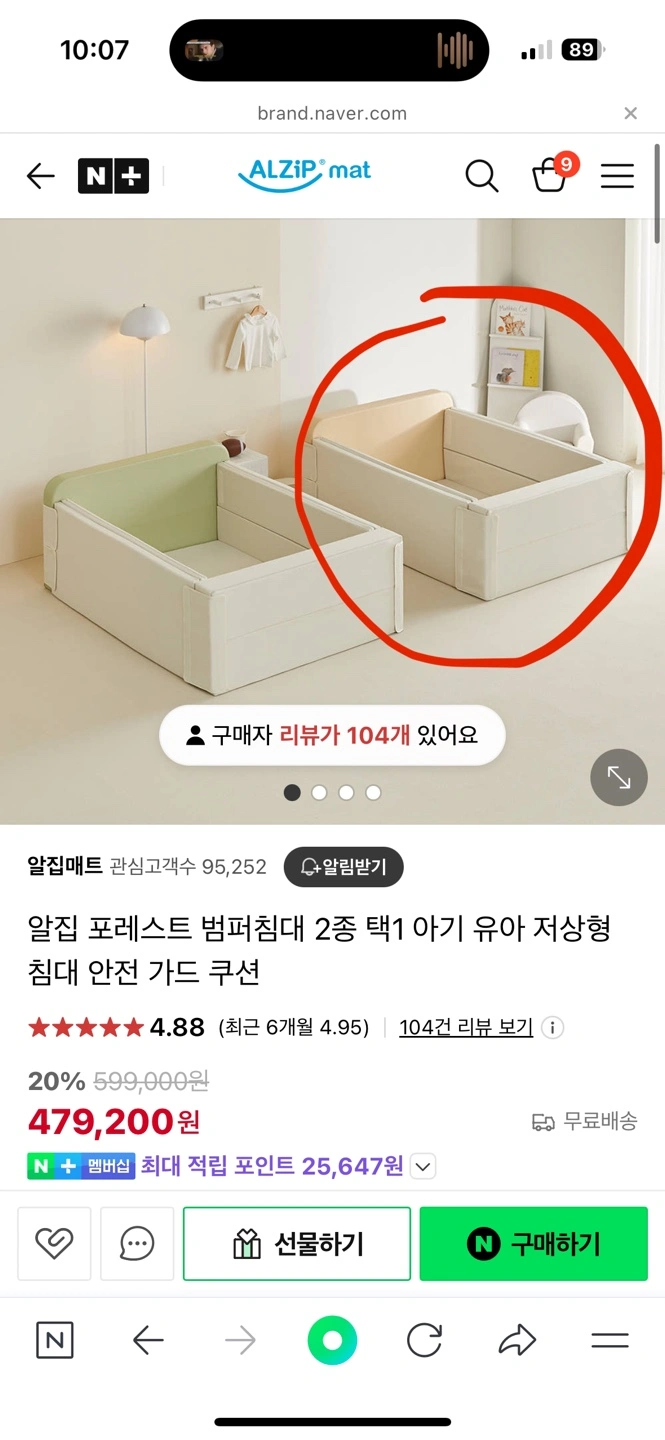This screenshot has height=1440, width=665.
Task: Open search in the ALZiP mat store
Action: [x=481, y=177]
